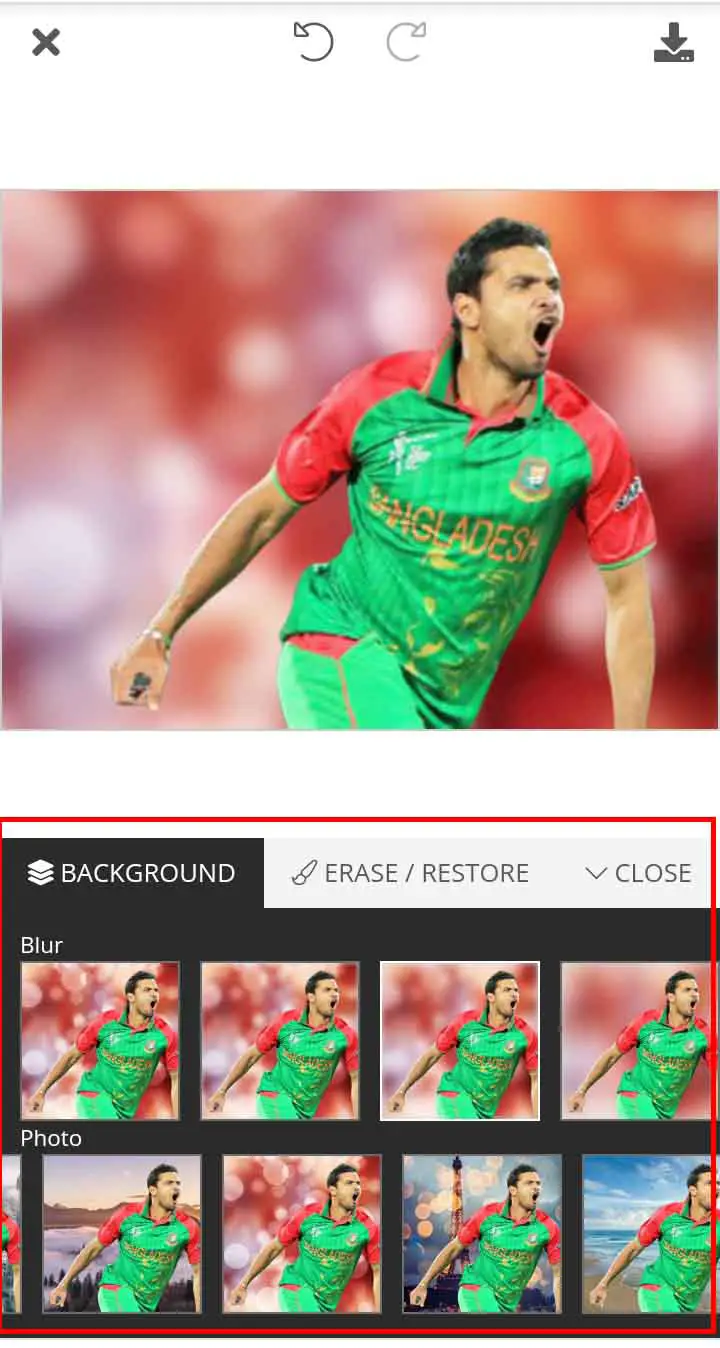Viewport: 720px width, 1348px height.
Task: Download the edited image
Action: 674,43
